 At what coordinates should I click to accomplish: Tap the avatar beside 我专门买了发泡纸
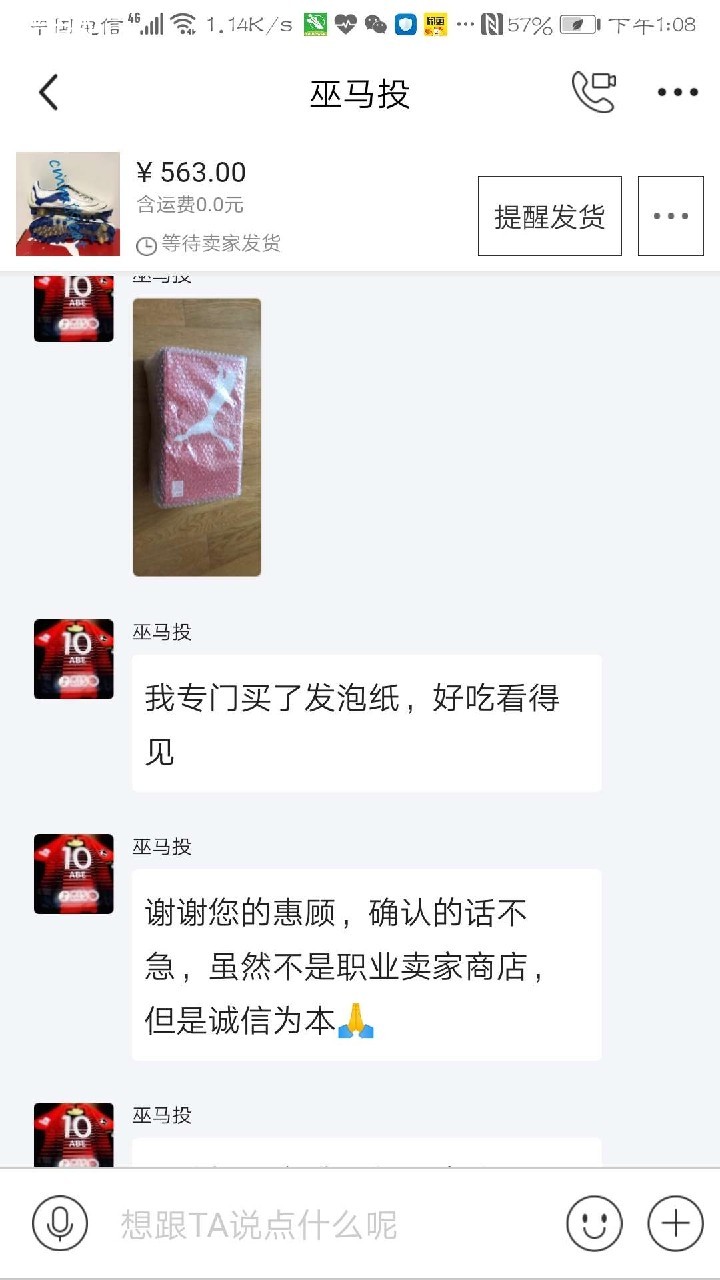pos(74,659)
